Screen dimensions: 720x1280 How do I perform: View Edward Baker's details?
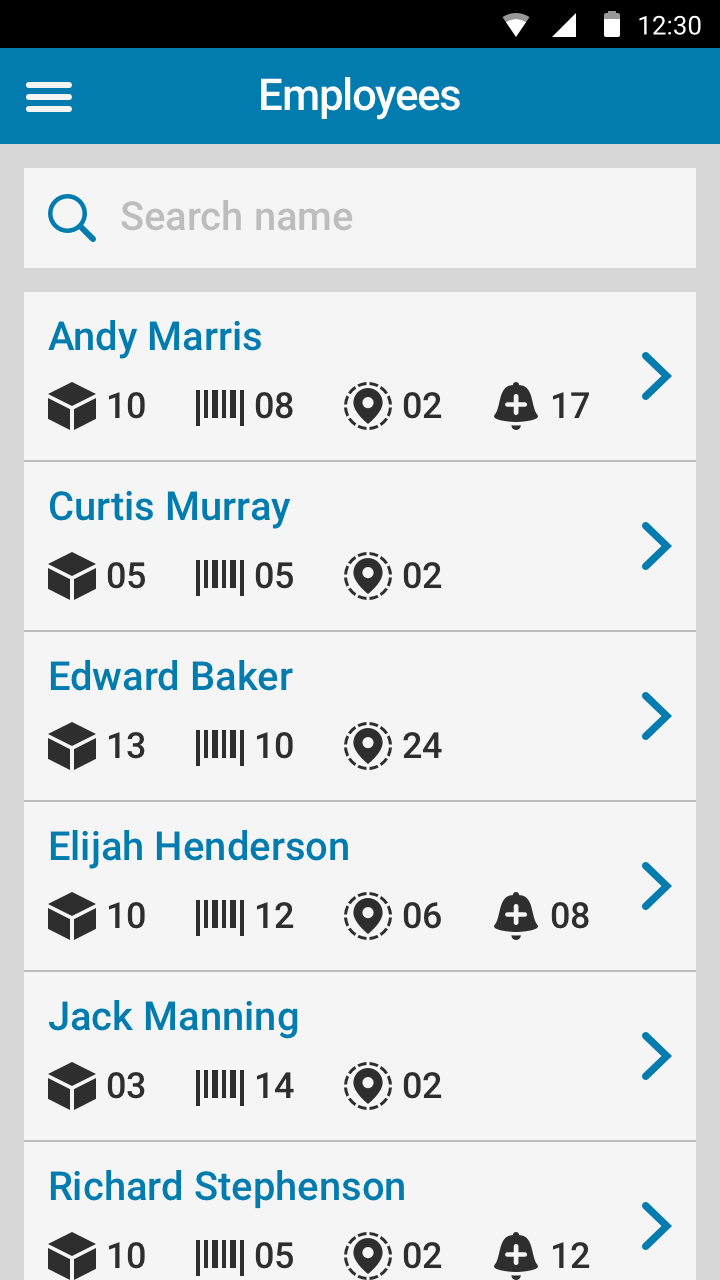[360, 716]
